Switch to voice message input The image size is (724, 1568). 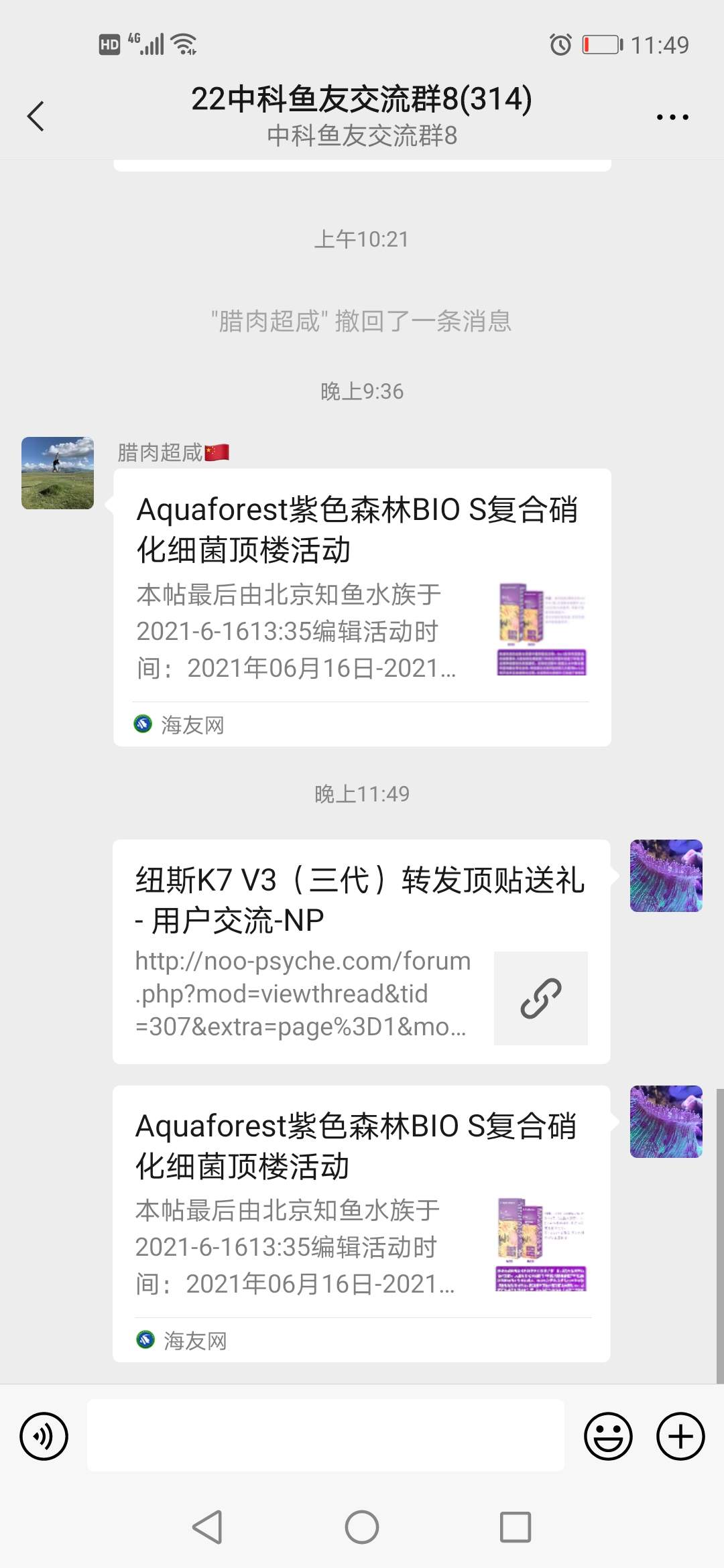[x=44, y=1436]
